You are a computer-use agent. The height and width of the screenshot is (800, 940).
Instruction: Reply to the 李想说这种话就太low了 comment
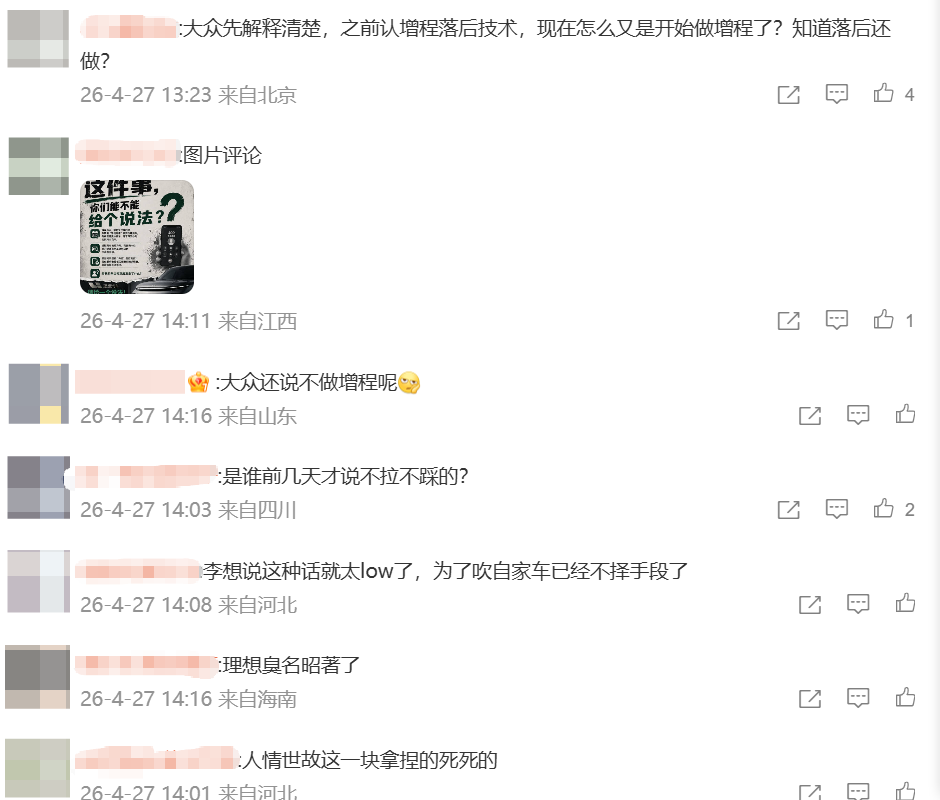[x=858, y=603]
